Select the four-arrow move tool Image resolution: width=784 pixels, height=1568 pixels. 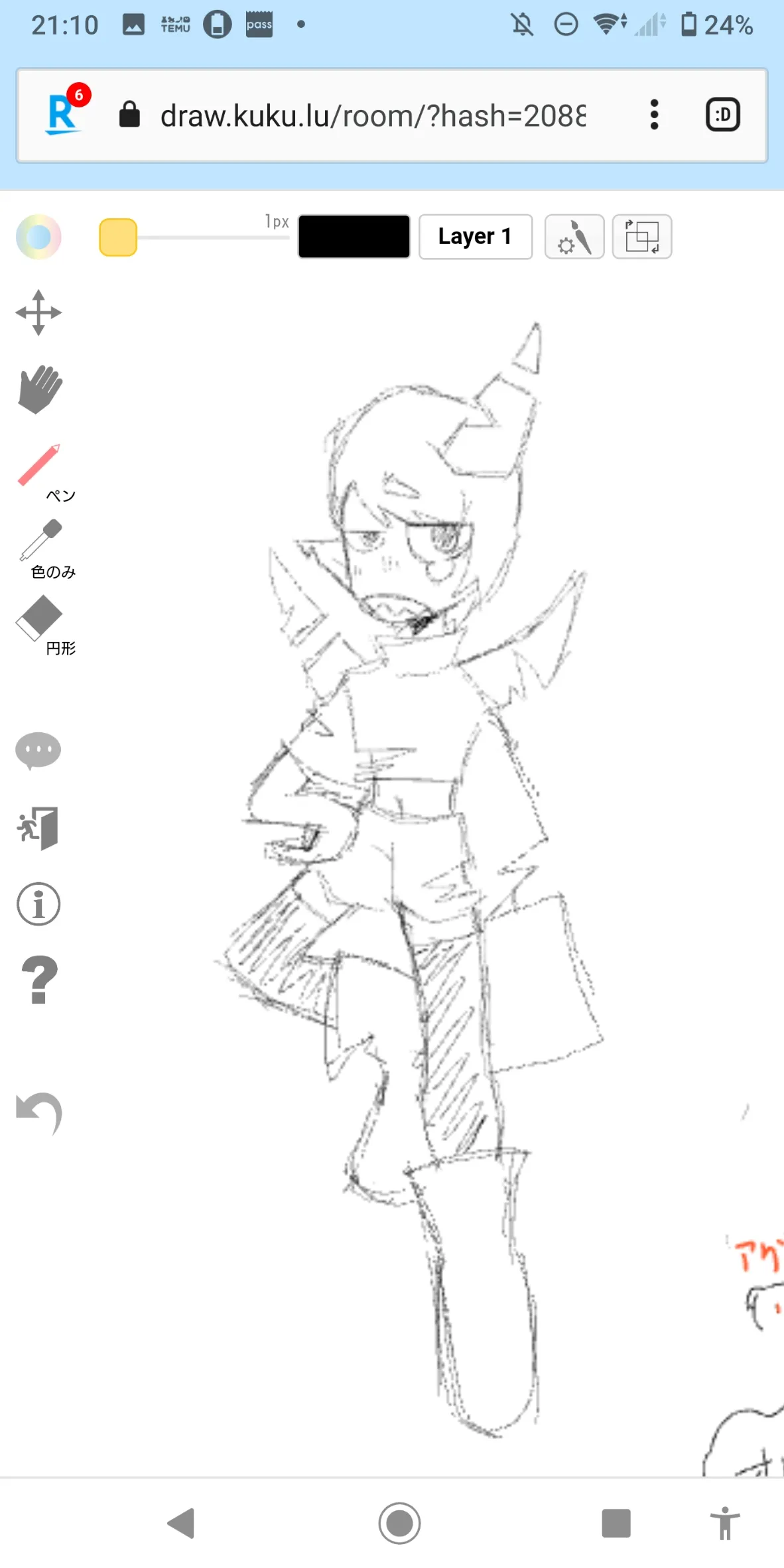38,312
